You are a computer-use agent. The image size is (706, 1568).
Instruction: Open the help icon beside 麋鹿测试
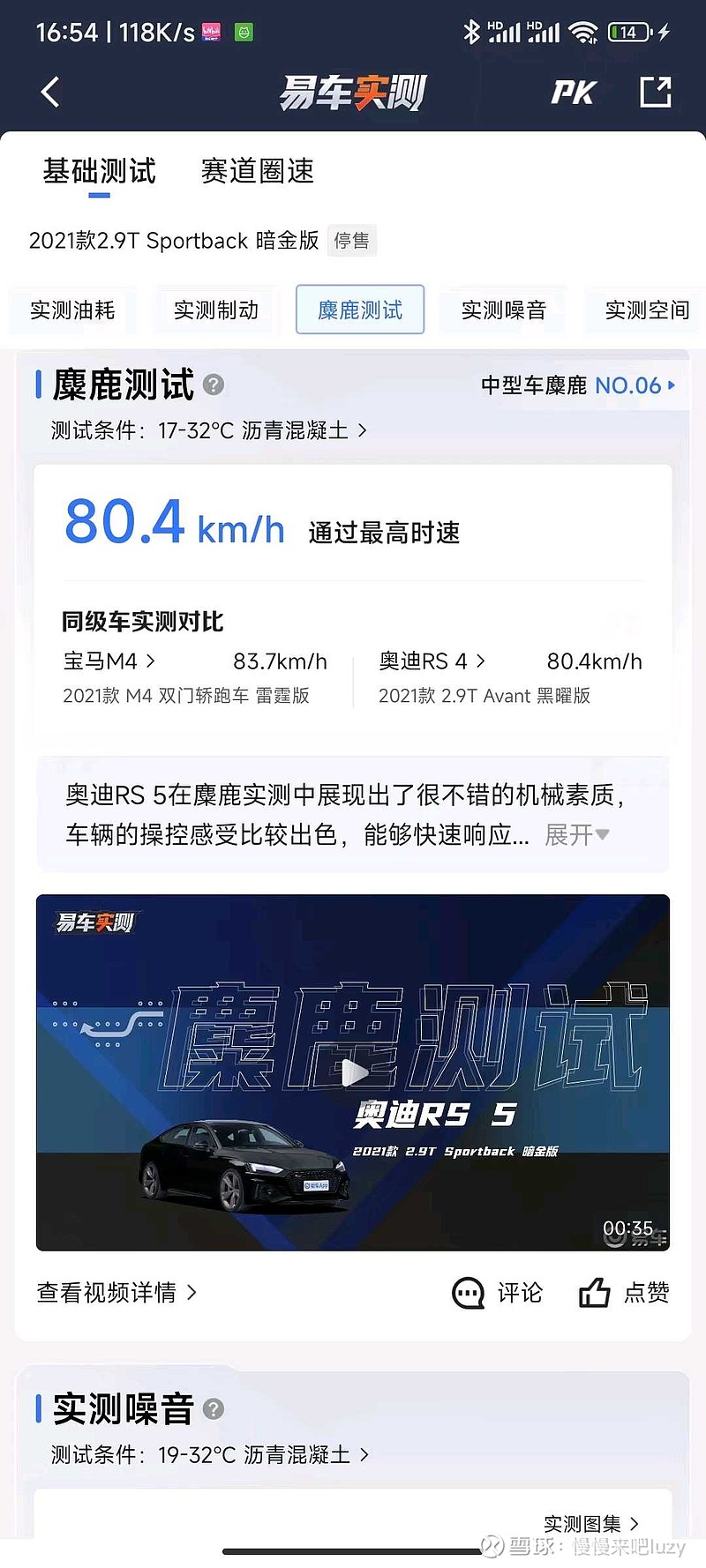click(214, 385)
